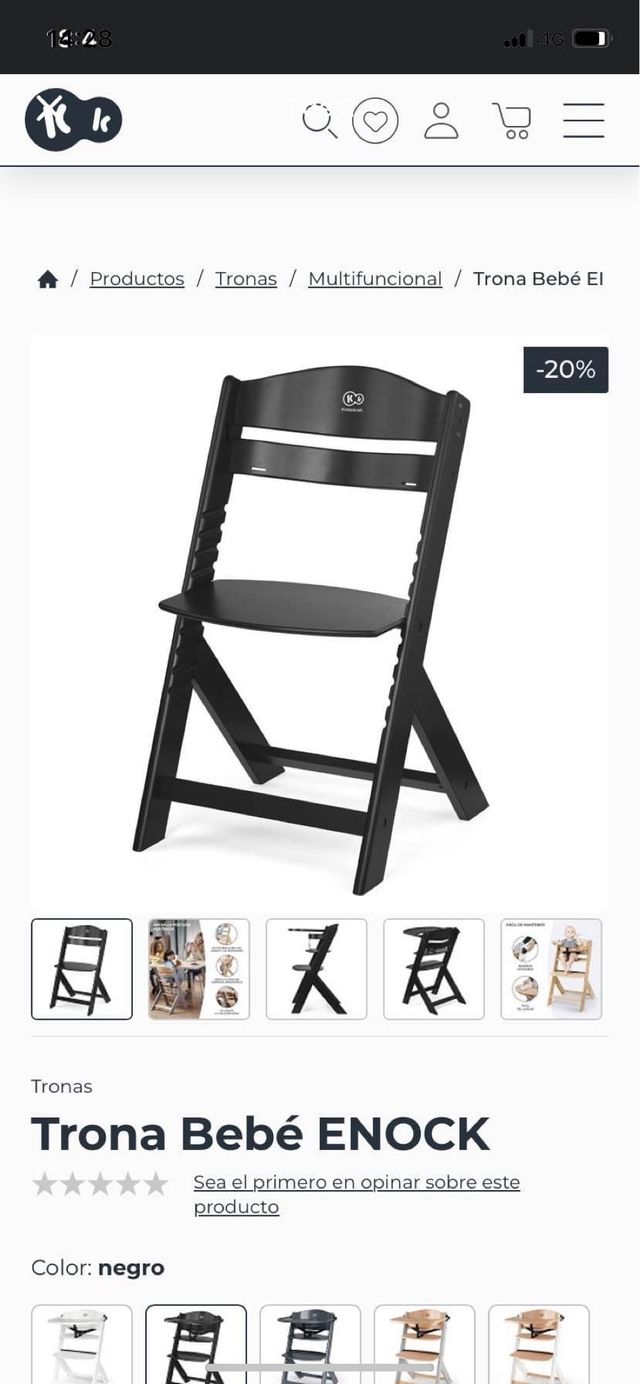Show the family lifestyle infographic thumbnail
The height and width of the screenshot is (1384, 640).
(199, 969)
